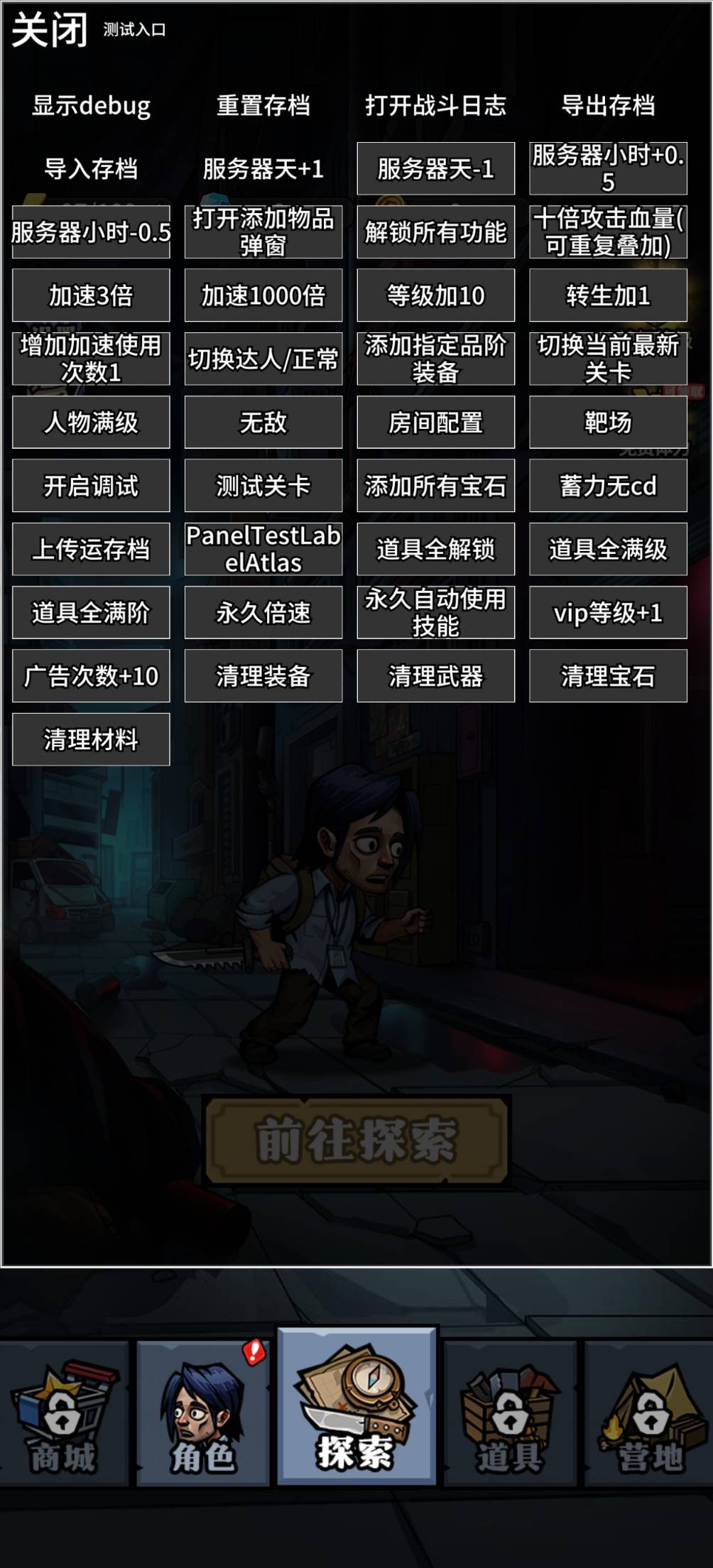713x1568 pixels.
Task: Open the 道具 items tab
Action: click(x=509, y=1415)
